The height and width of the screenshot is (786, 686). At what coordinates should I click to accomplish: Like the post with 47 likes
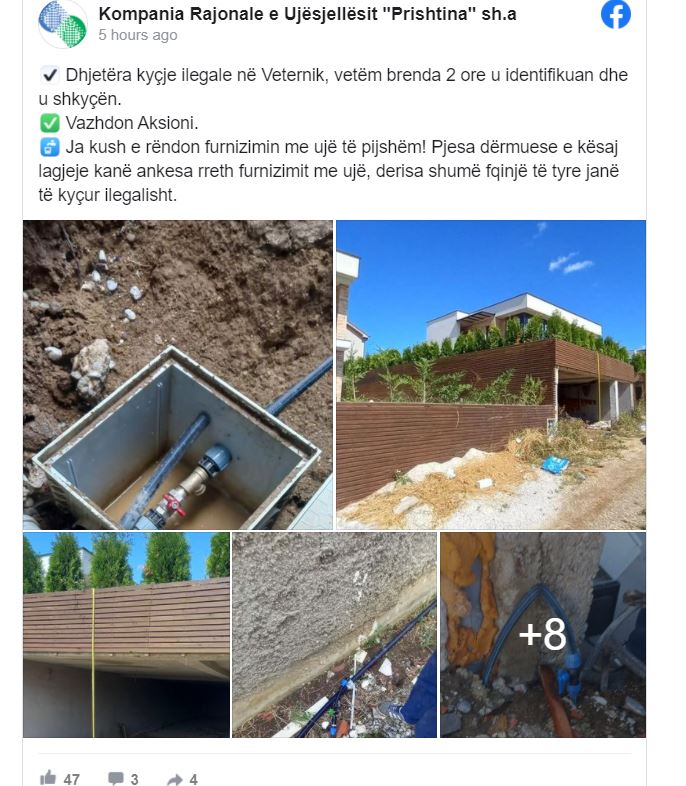(59, 778)
